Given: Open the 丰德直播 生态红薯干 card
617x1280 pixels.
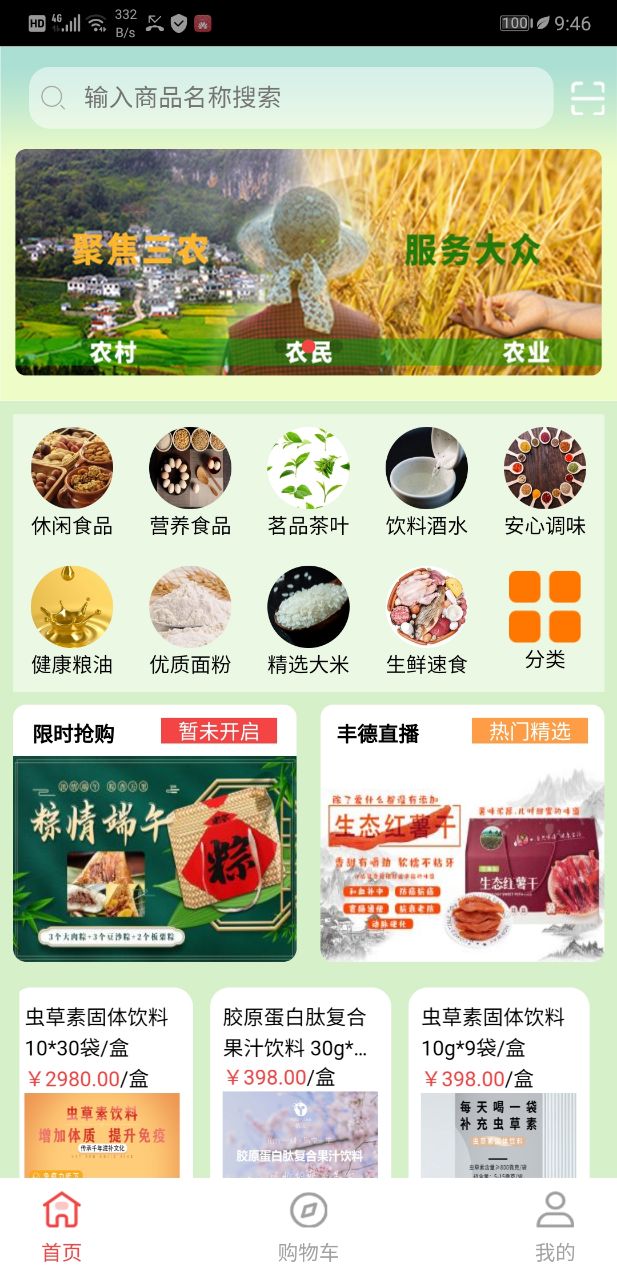Looking at the screenshot, I should click(x=462, y=855).
